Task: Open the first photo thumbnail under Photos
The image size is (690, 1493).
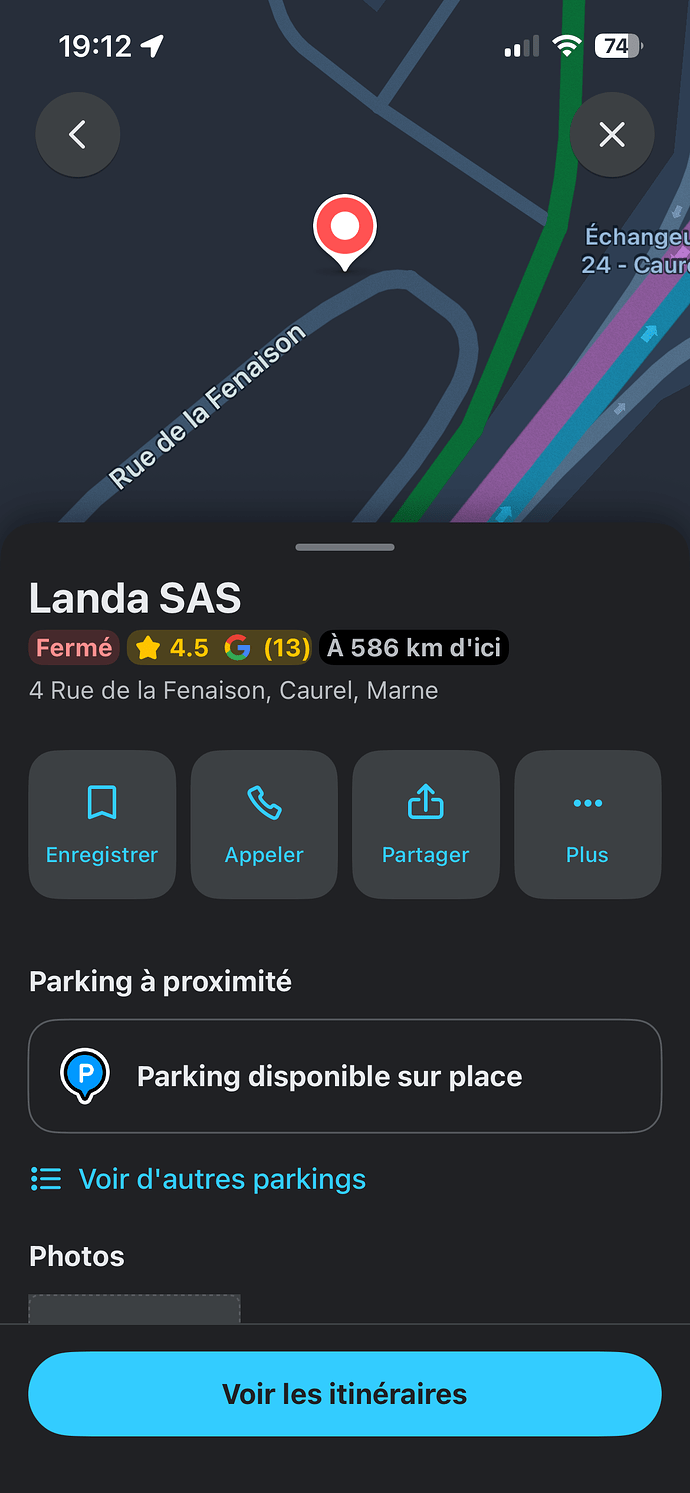Action: (x=134, y=1308)
